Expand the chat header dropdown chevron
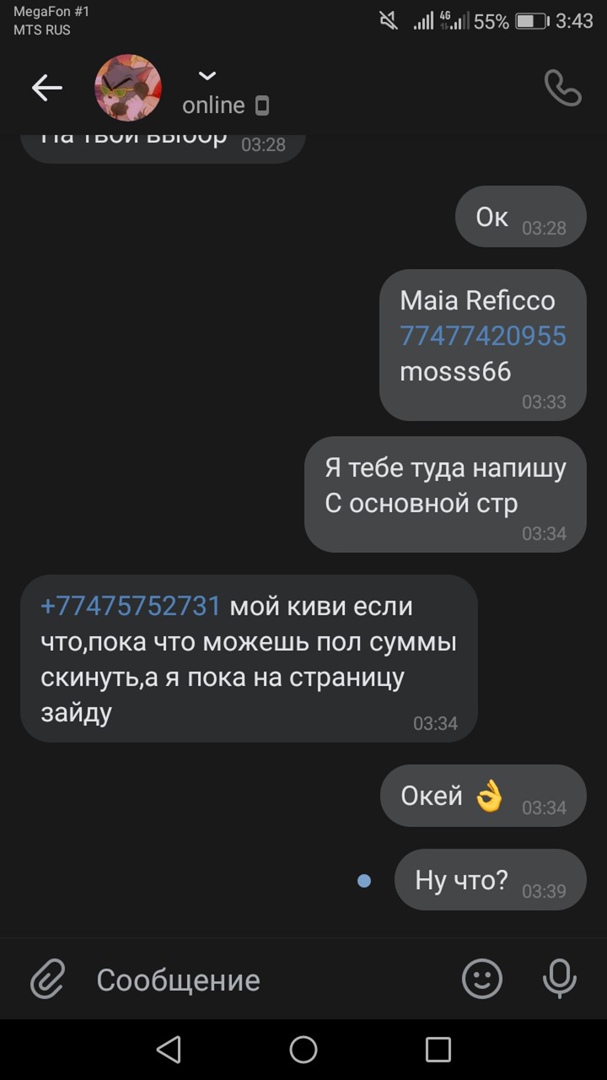The height and width of the screenshot is (1080, 607). [207, 76]
